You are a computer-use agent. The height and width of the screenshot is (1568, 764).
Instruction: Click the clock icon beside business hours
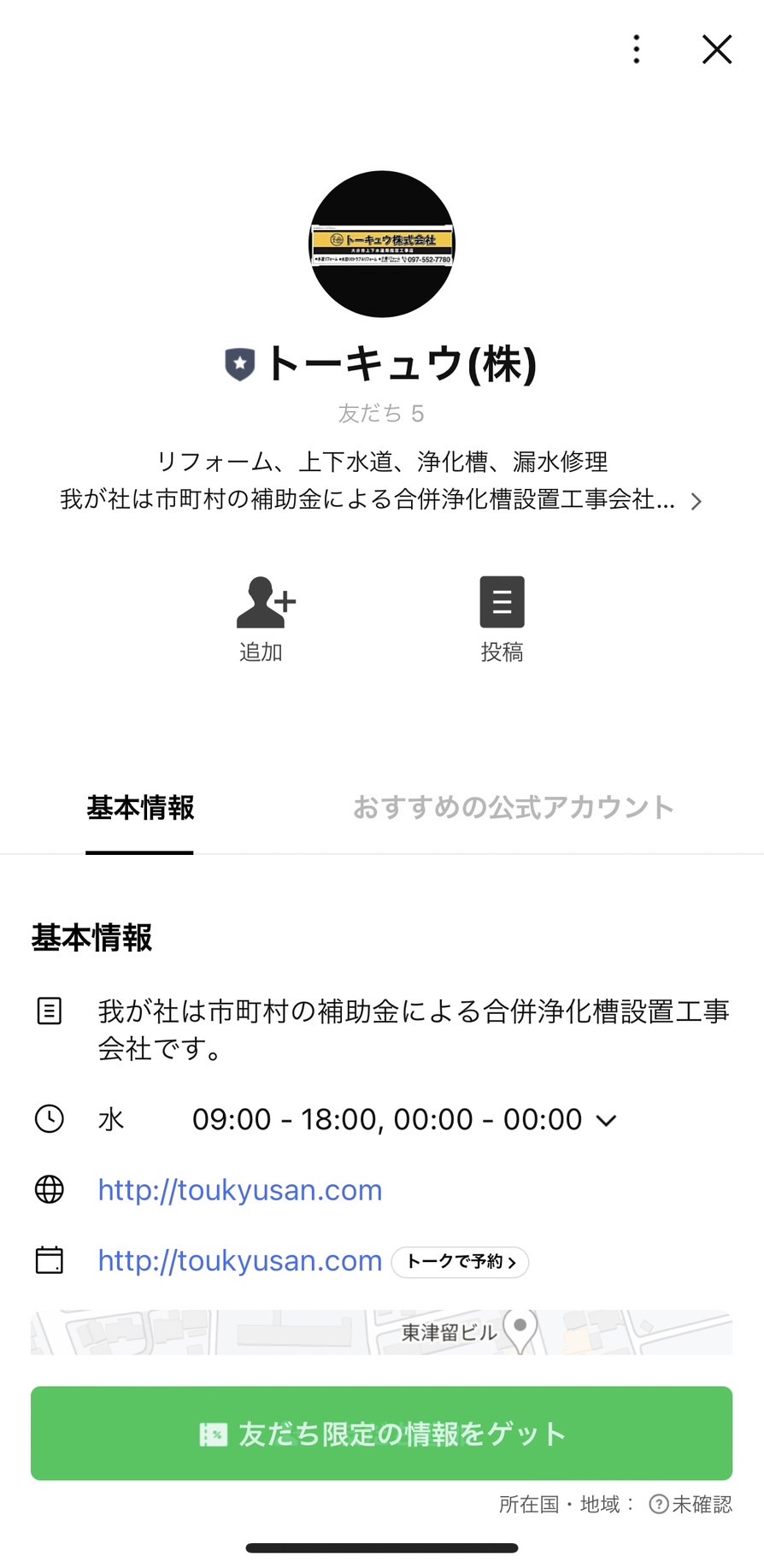pos(49,1118)
